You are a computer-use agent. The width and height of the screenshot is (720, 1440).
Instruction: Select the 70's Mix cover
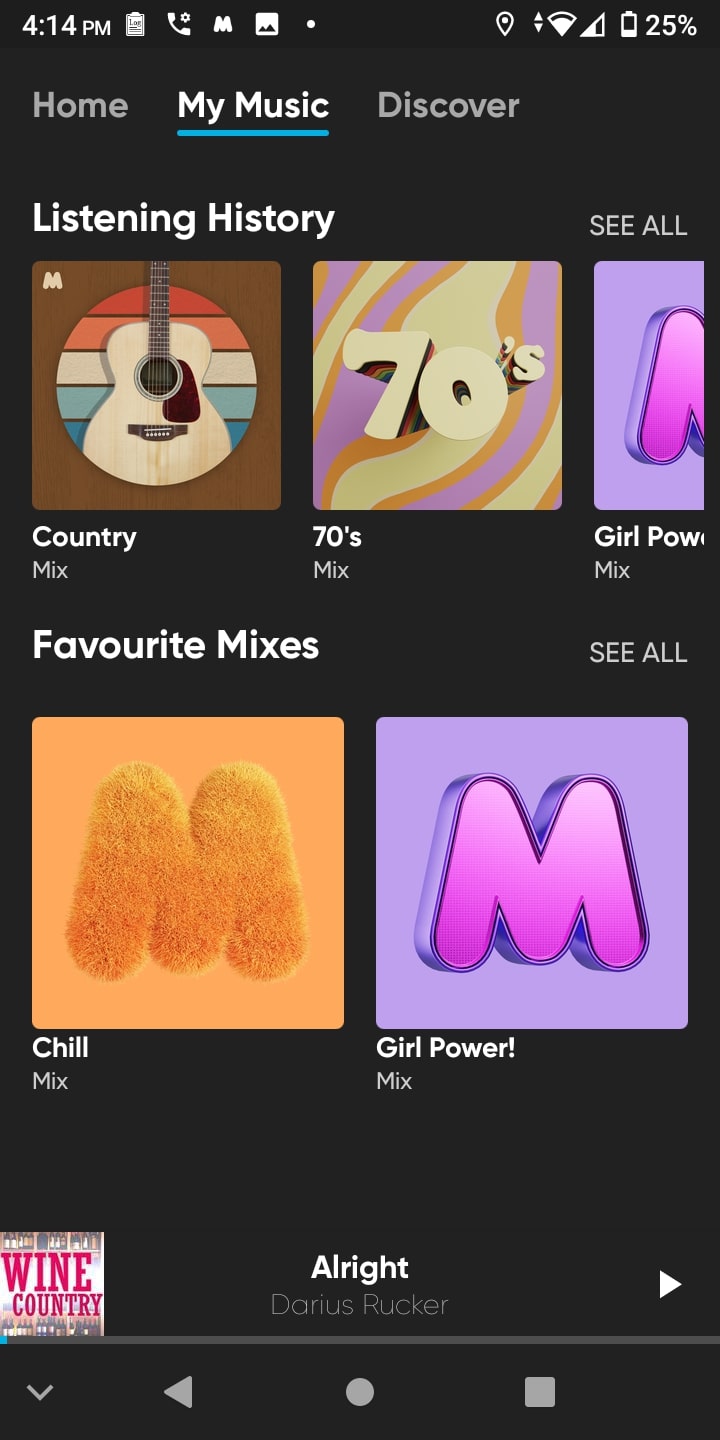436,386
